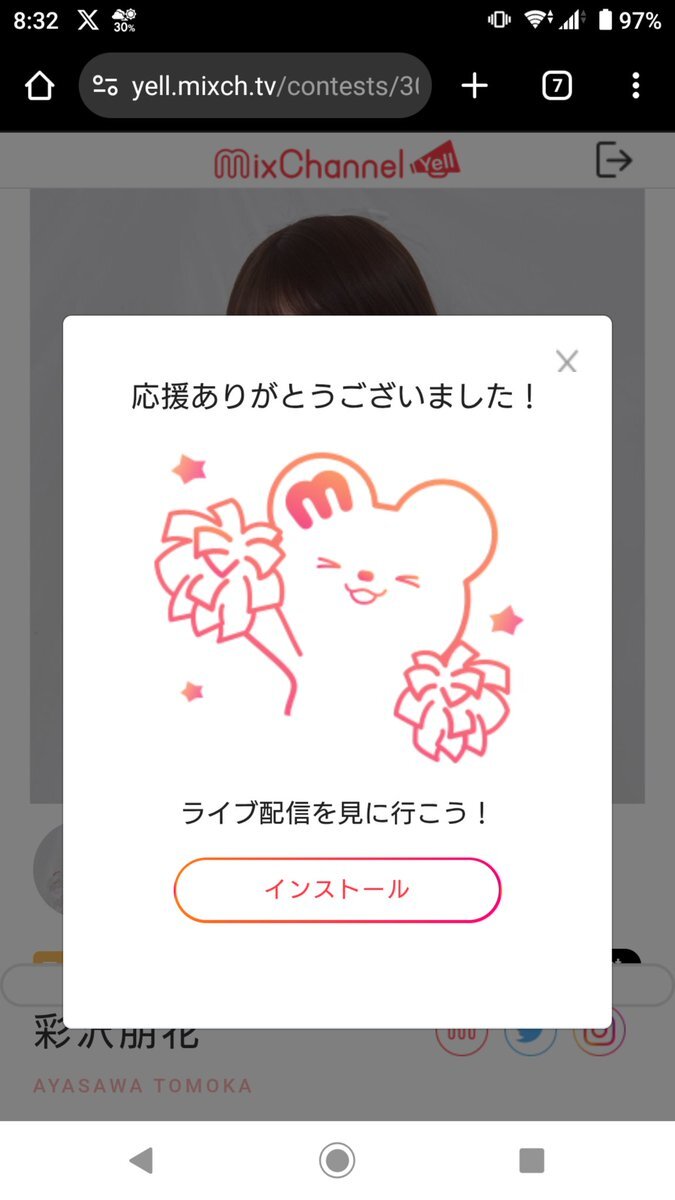Image resolution: width=675 pixels, height=1200 pixels.
Task: Open the browser home page
Action: coord(39,86)
